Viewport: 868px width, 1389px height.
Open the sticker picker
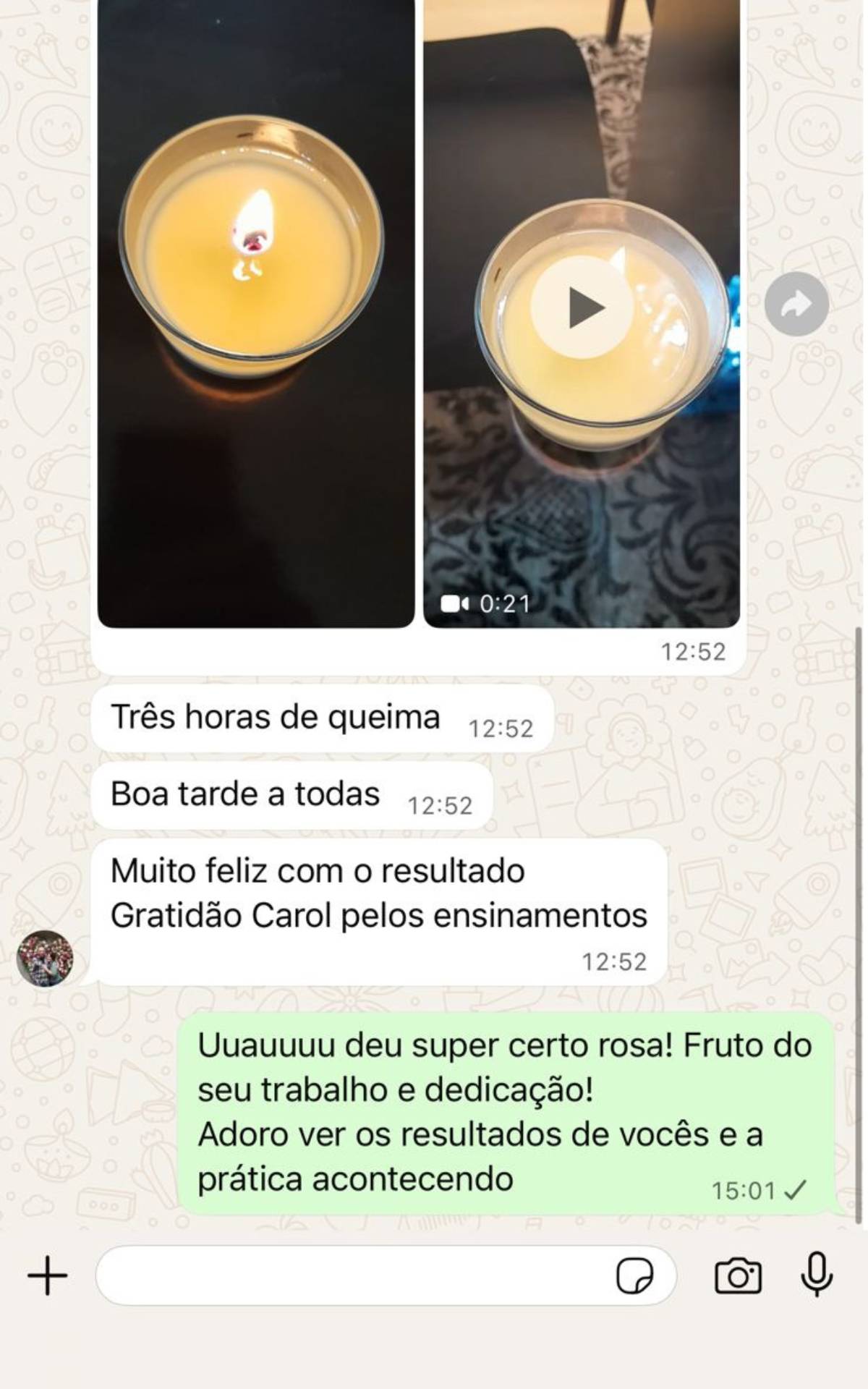(x=634, y=1275)
